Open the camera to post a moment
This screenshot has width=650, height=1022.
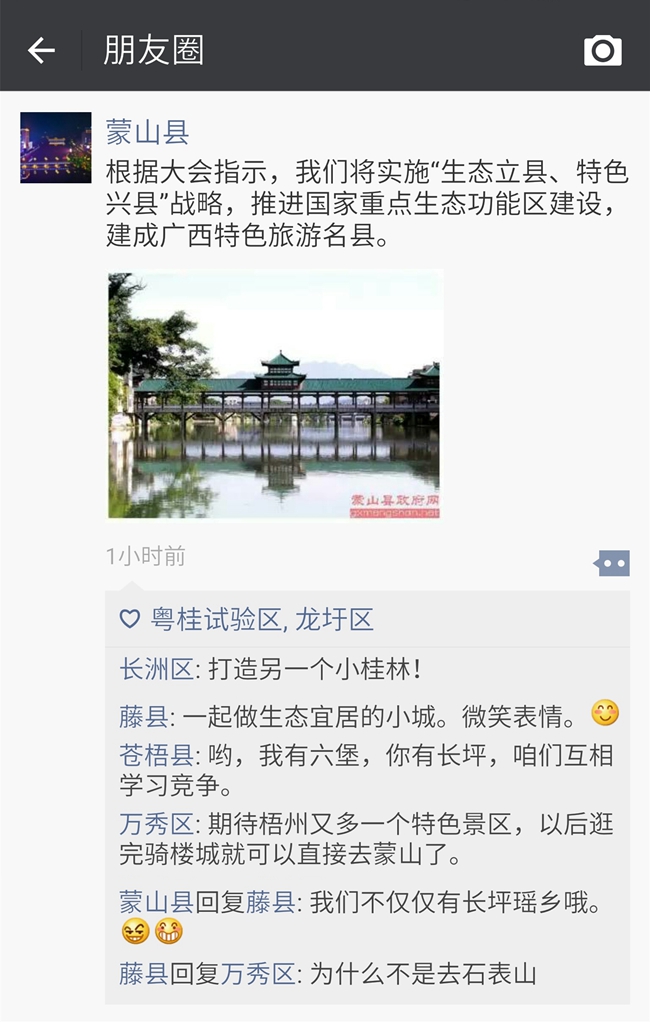pos(602,50)
